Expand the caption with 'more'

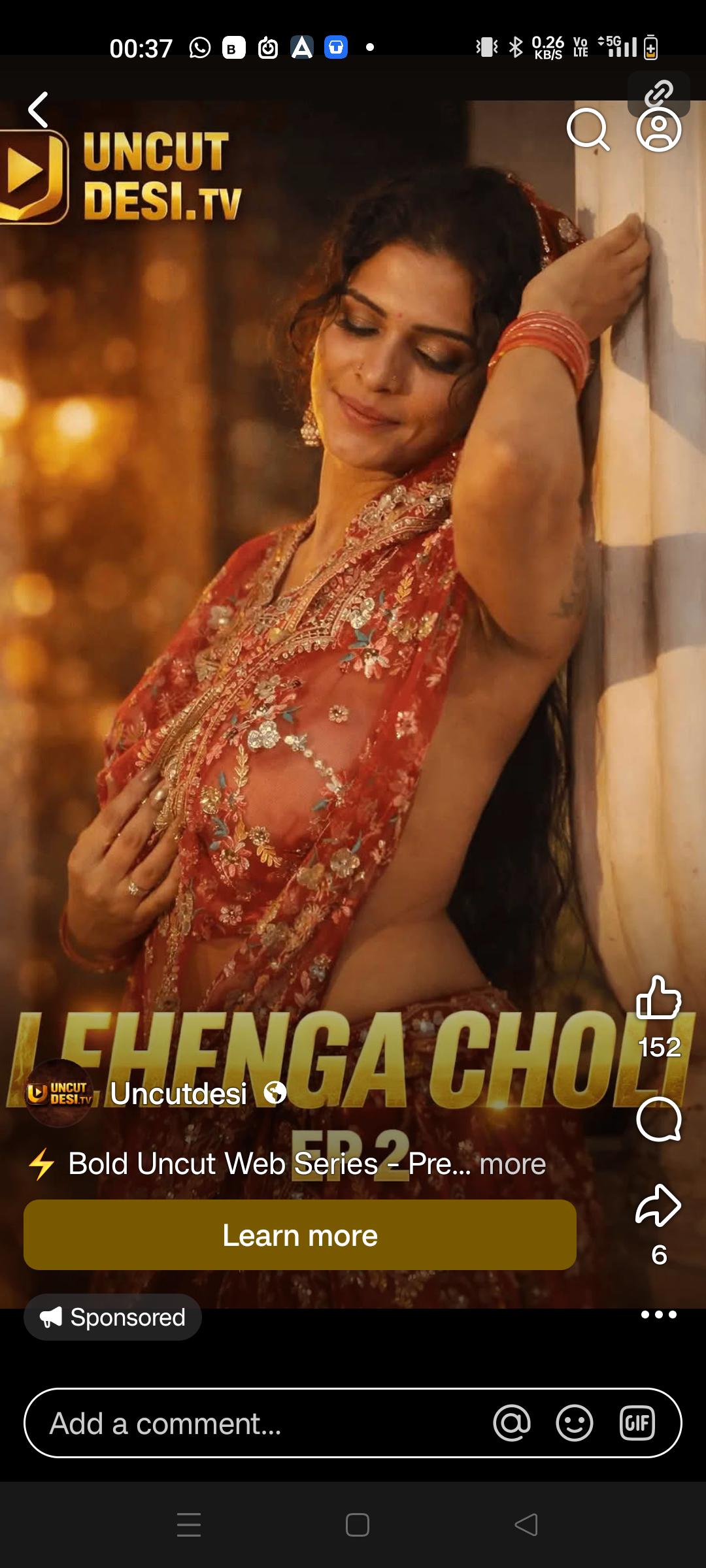coord(513,1164)
